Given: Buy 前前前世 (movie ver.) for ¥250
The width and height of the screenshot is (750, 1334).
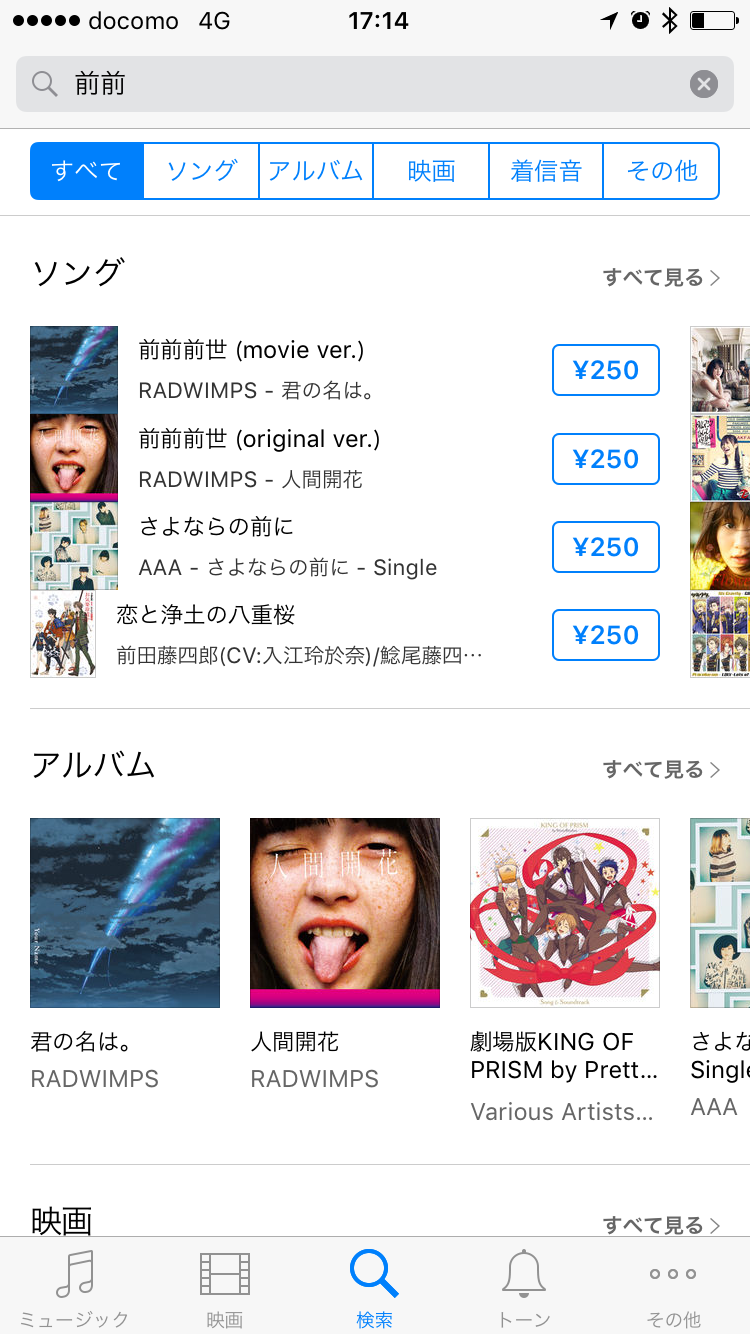Looking at the screenshot, I should 606,371.
